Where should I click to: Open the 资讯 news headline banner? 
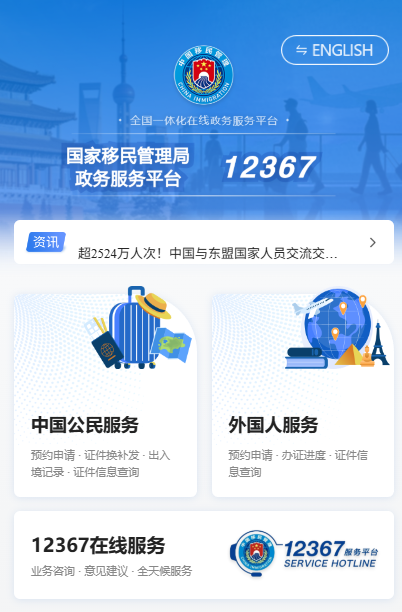click(x=204, y=242)
